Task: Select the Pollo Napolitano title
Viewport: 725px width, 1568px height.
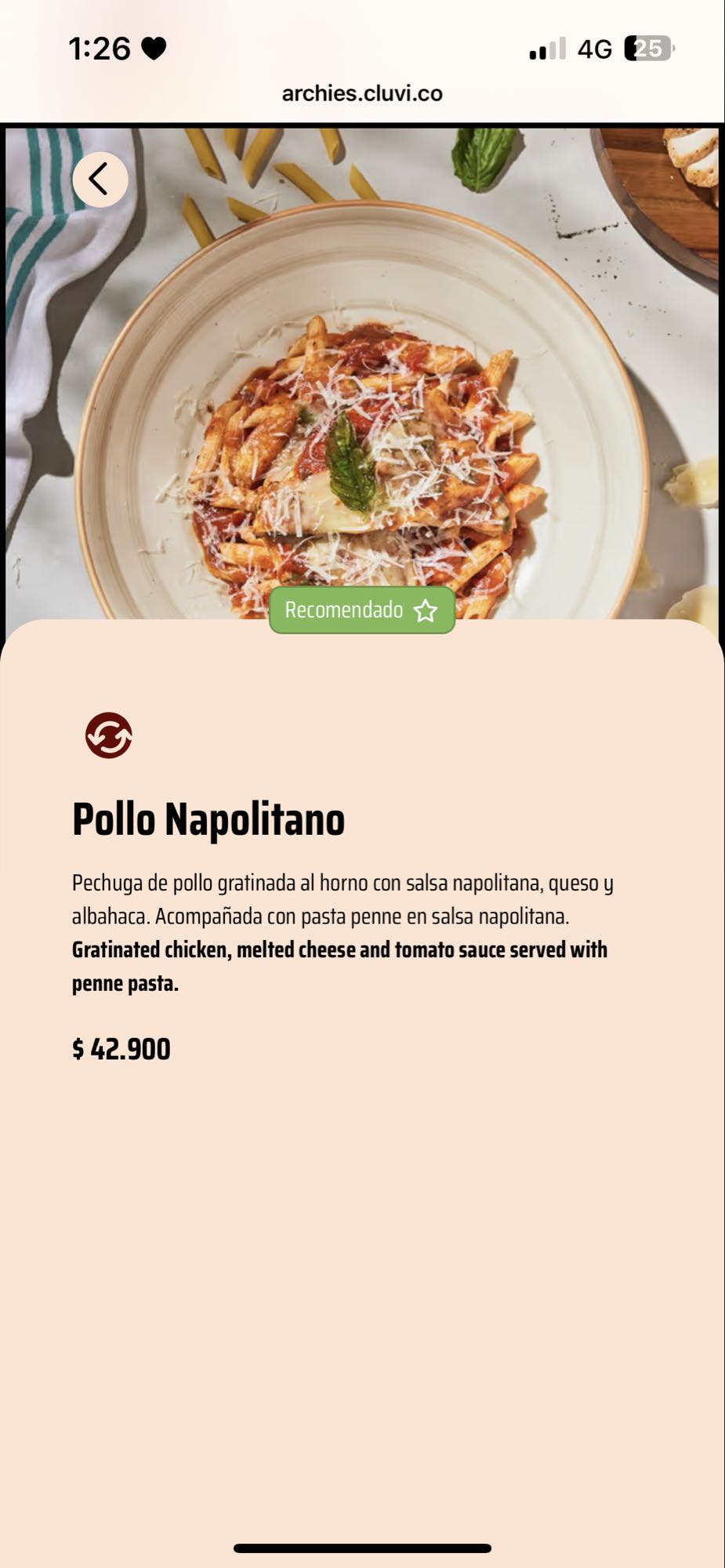Action: 208,820
